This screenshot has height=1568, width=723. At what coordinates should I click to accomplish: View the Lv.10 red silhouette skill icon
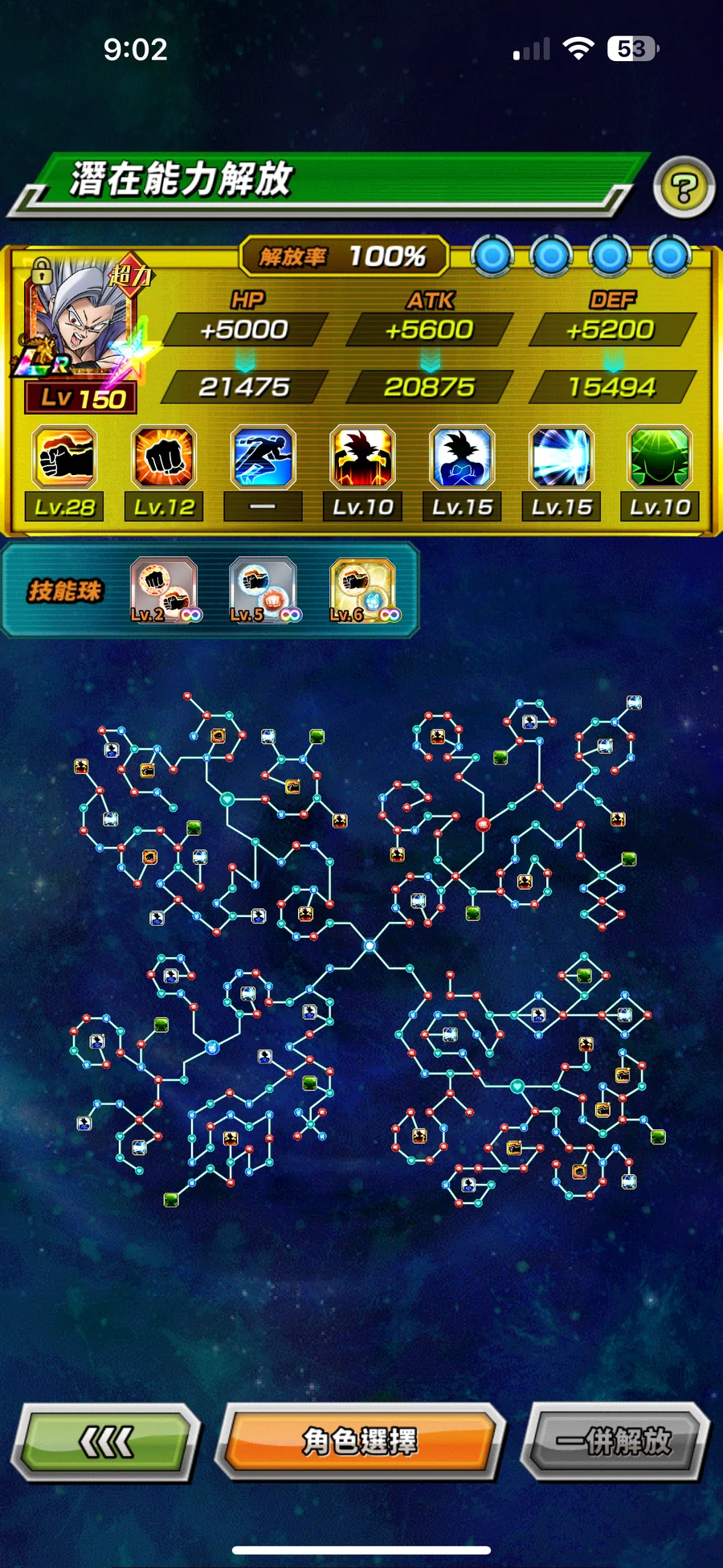(x=362, y=458)
